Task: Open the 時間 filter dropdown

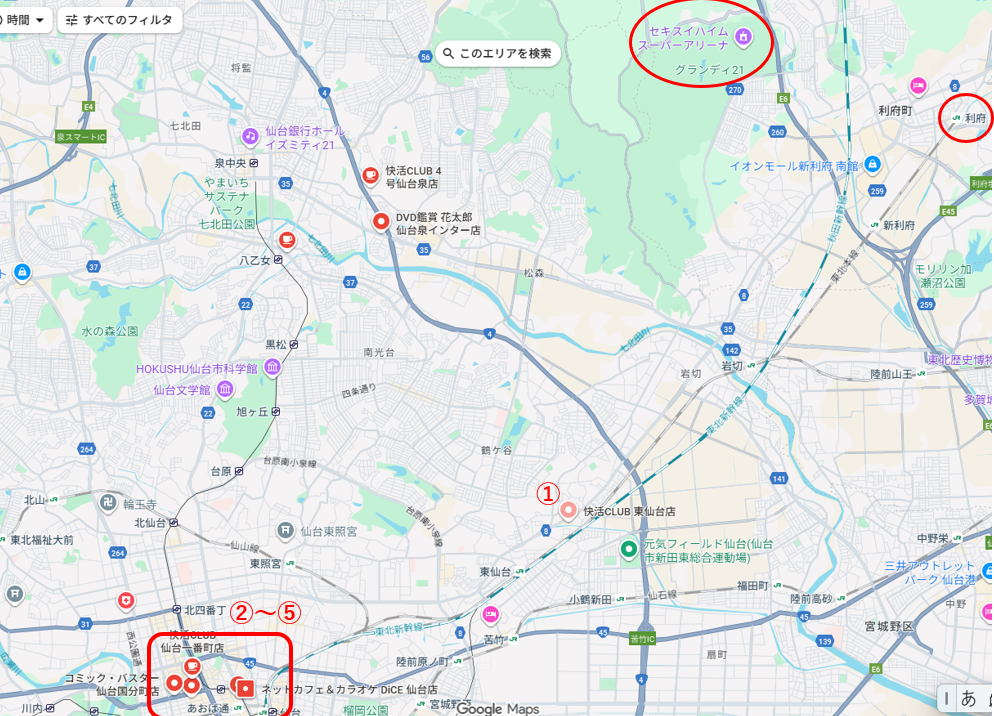Action: click(x=24, y=20)
